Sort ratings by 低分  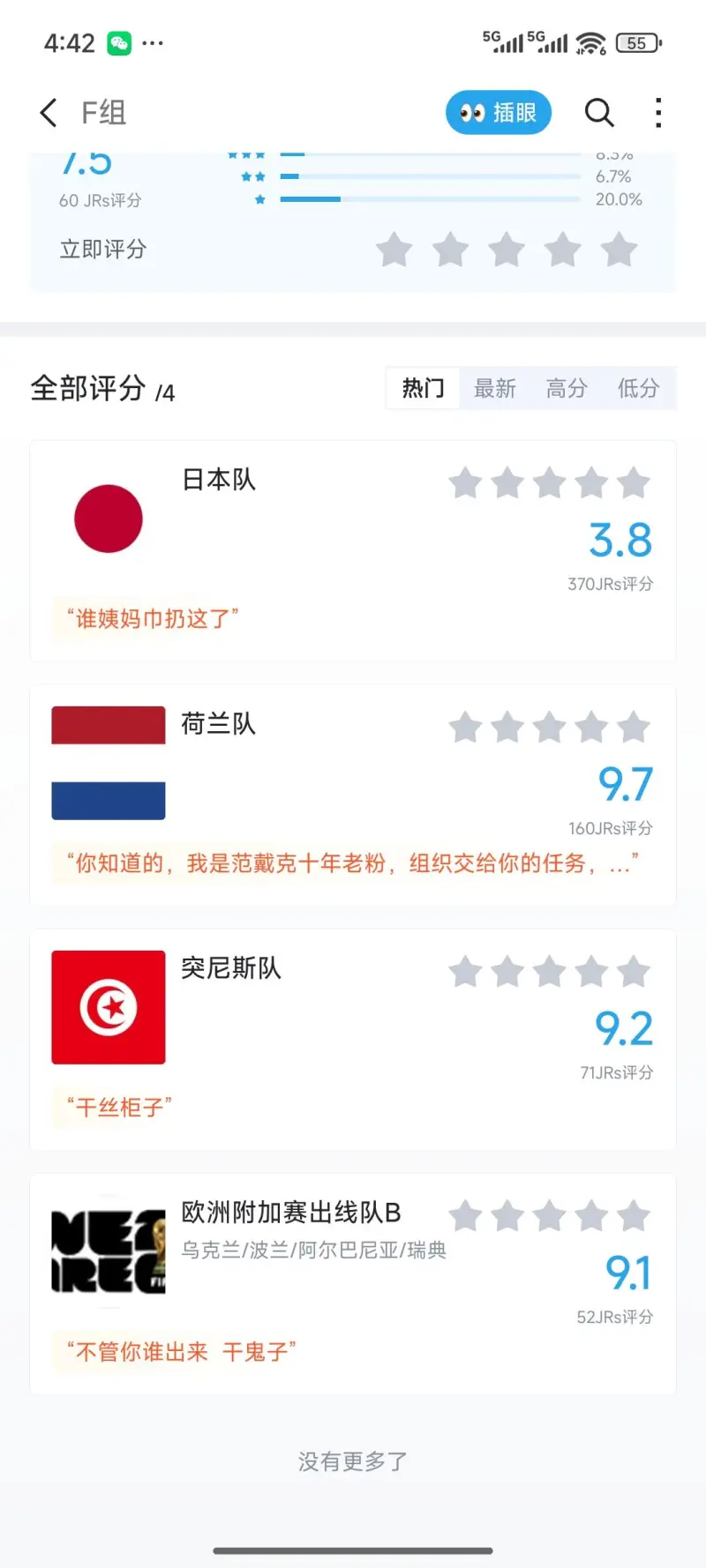pos(638,388)
